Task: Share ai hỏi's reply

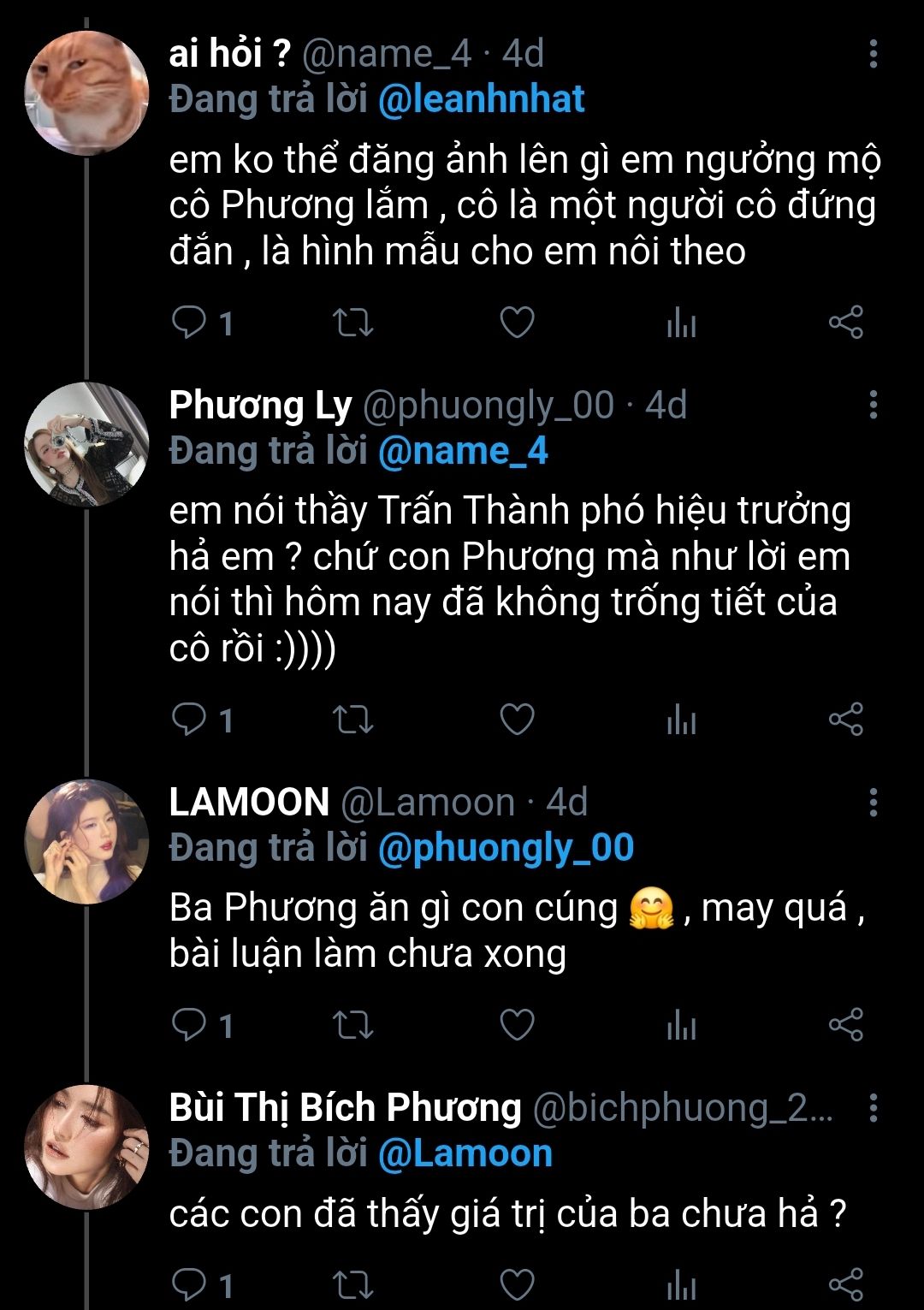Action: tap(845, 323)
